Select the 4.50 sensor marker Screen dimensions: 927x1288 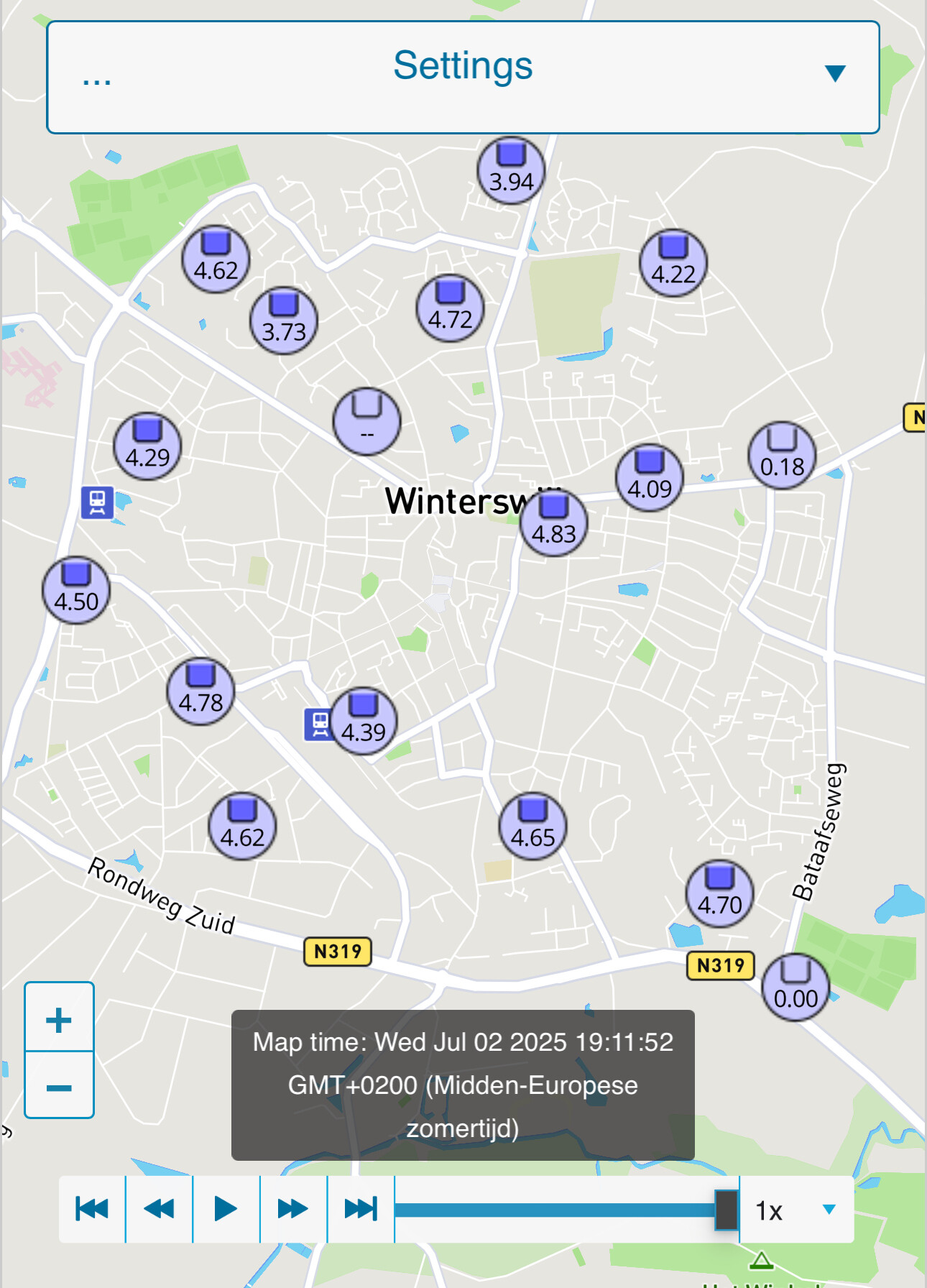pyautogui.click(x=76, y=590)
